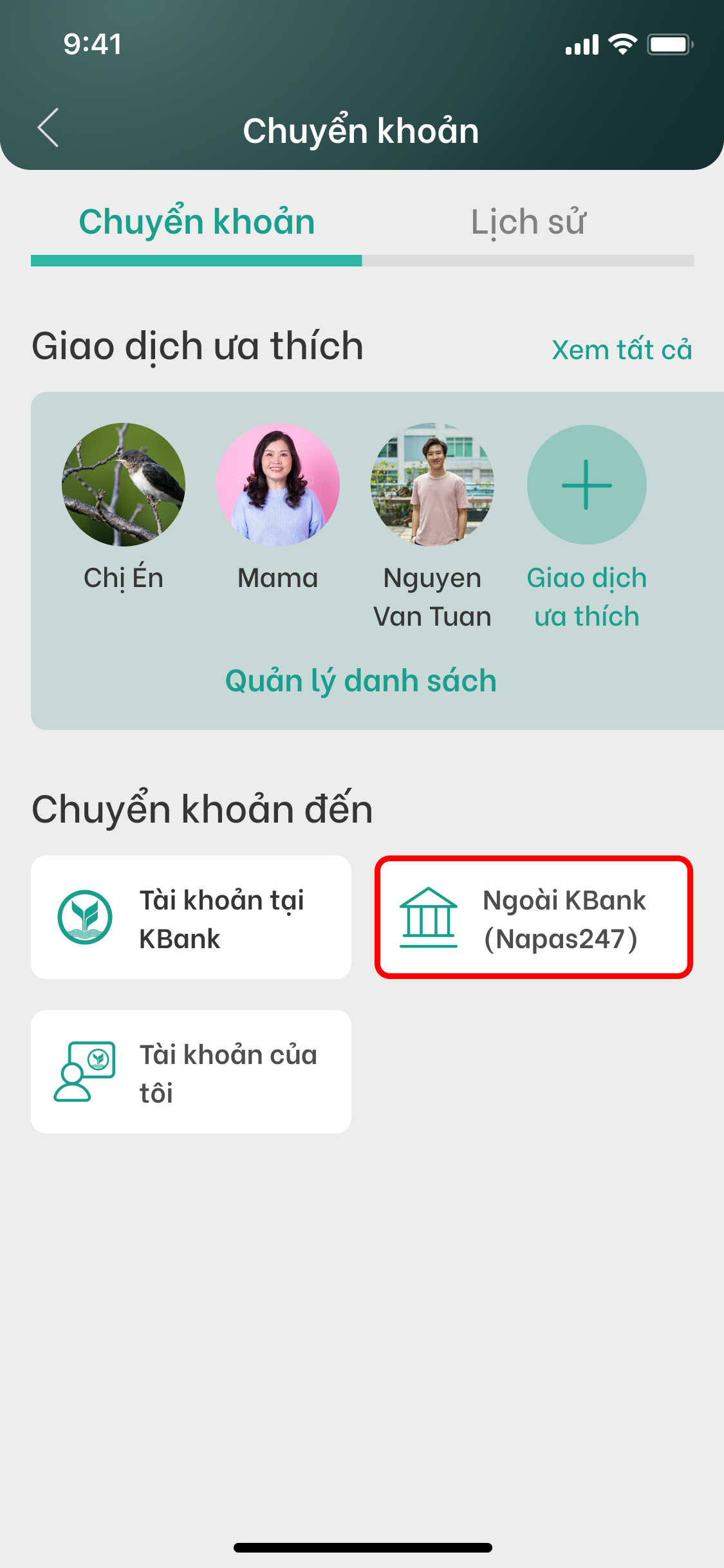Screen dimensions: 724x1568
Task: Transfer to Tài khoản tại KBank
Action: [x=191, y=917]
